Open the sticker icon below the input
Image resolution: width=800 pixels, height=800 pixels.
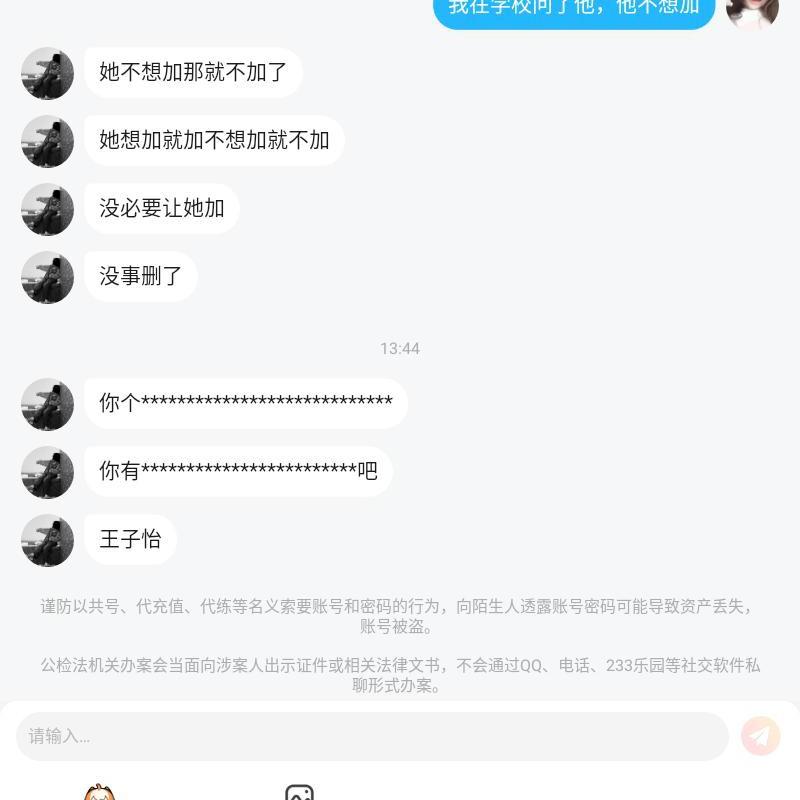click(99, 794)
